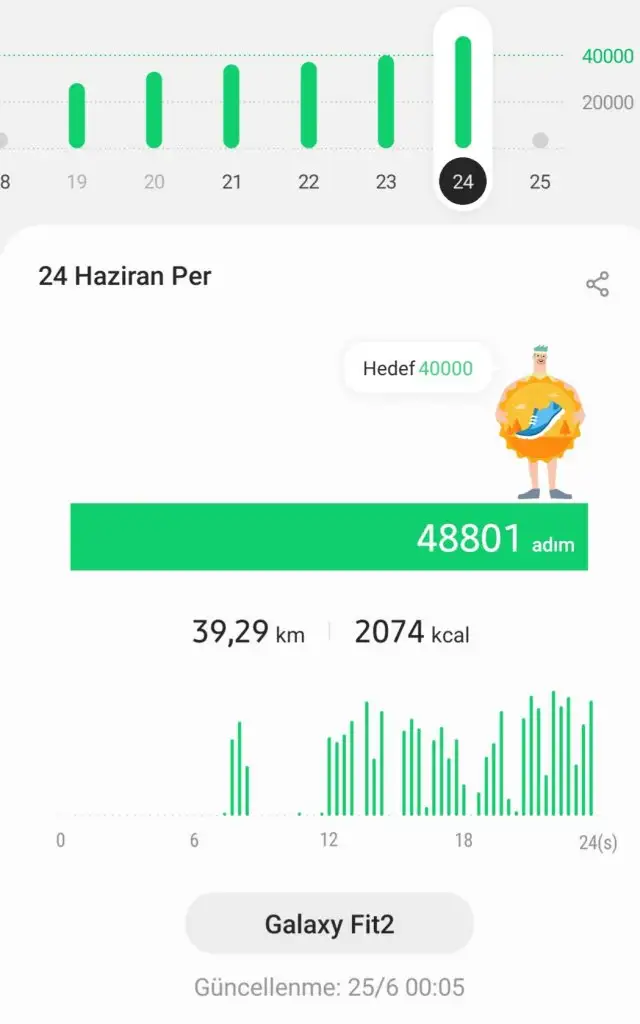Open the Galaxy Fit2 device button
Image resolution: width=640 pixels, height=1024 pixels.
(329, 924)
